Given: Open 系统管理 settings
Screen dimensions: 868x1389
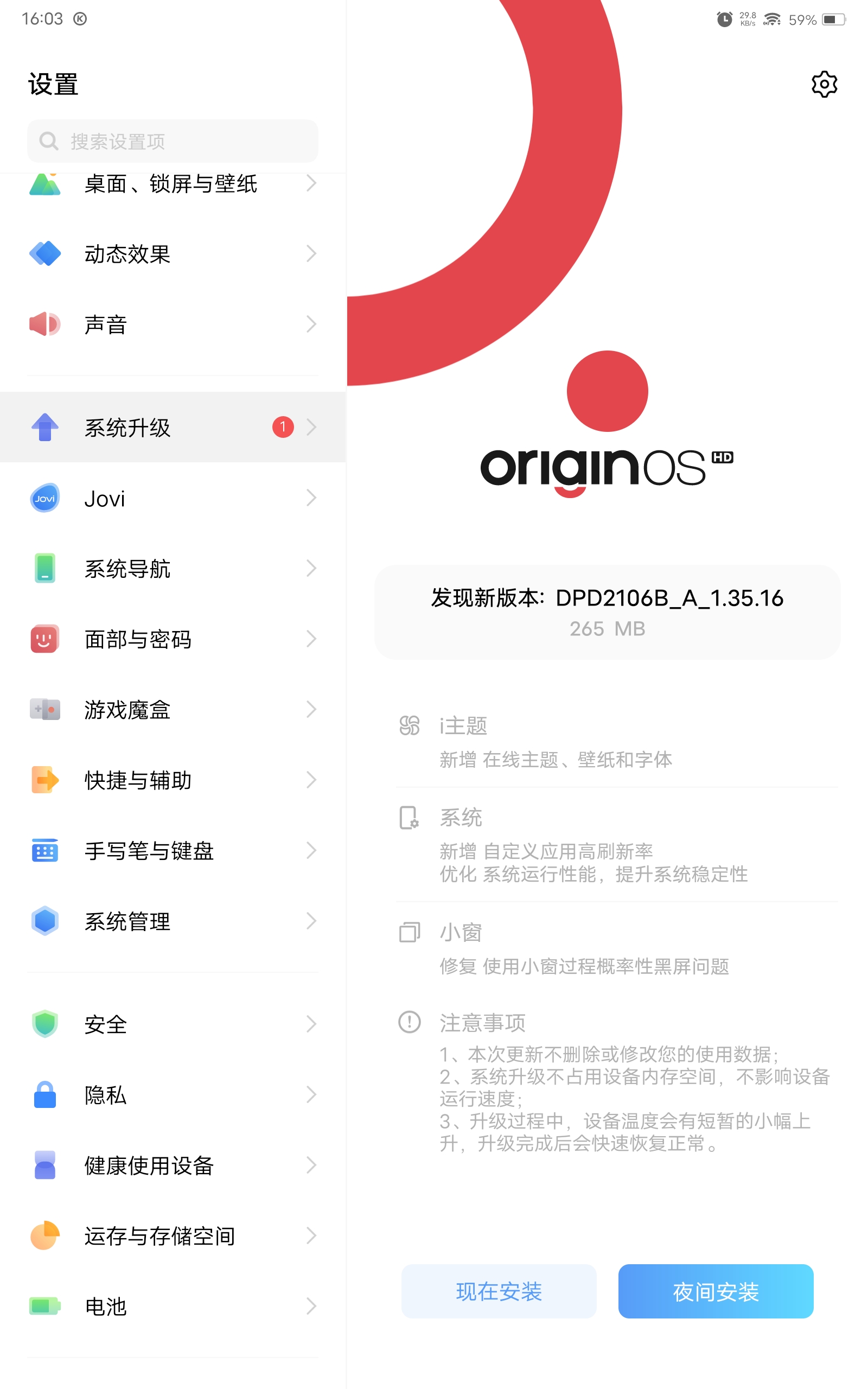Looking at the screenshot, I should (172, 921).
